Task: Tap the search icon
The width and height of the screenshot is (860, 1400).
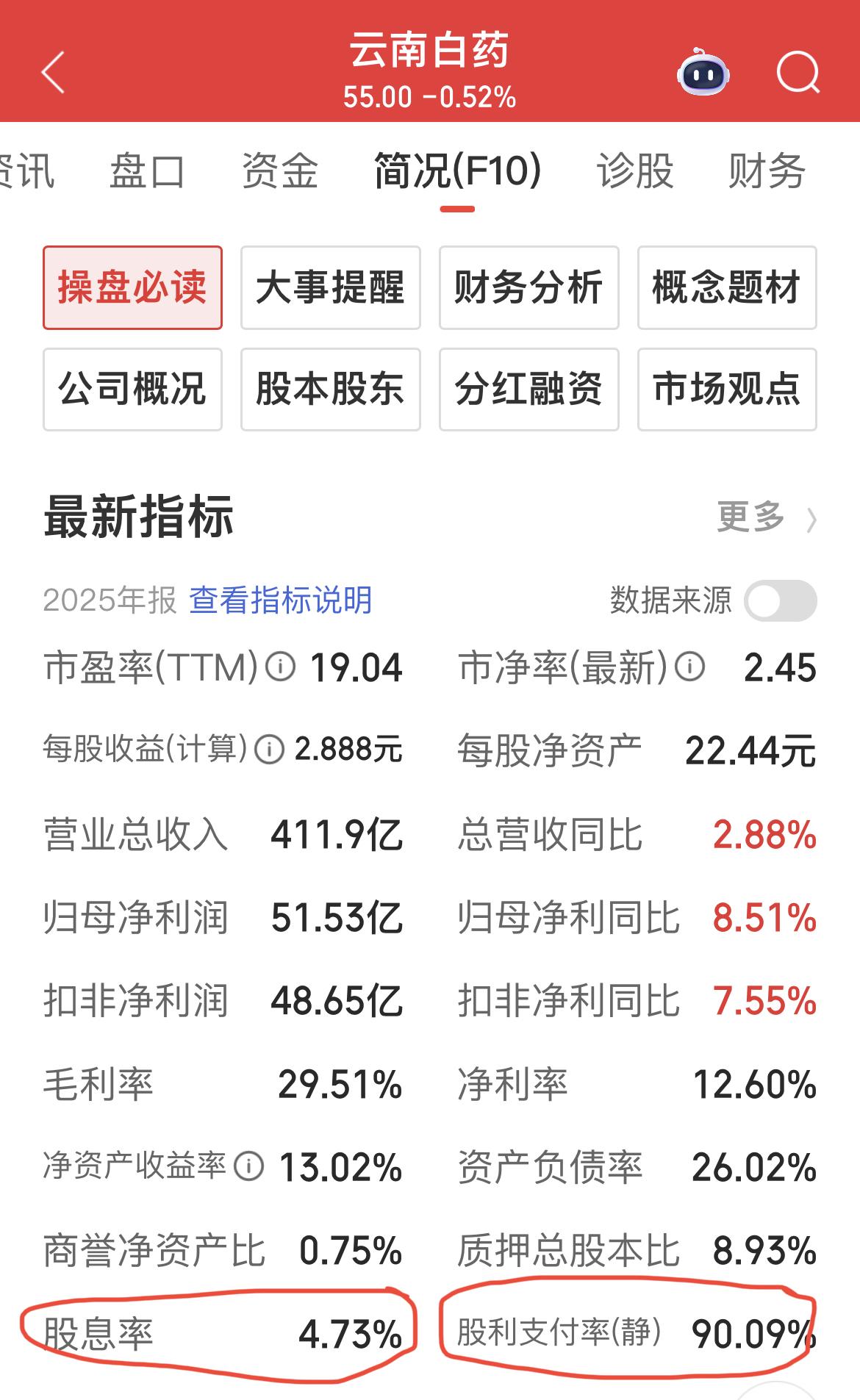Action: point(800,73)
